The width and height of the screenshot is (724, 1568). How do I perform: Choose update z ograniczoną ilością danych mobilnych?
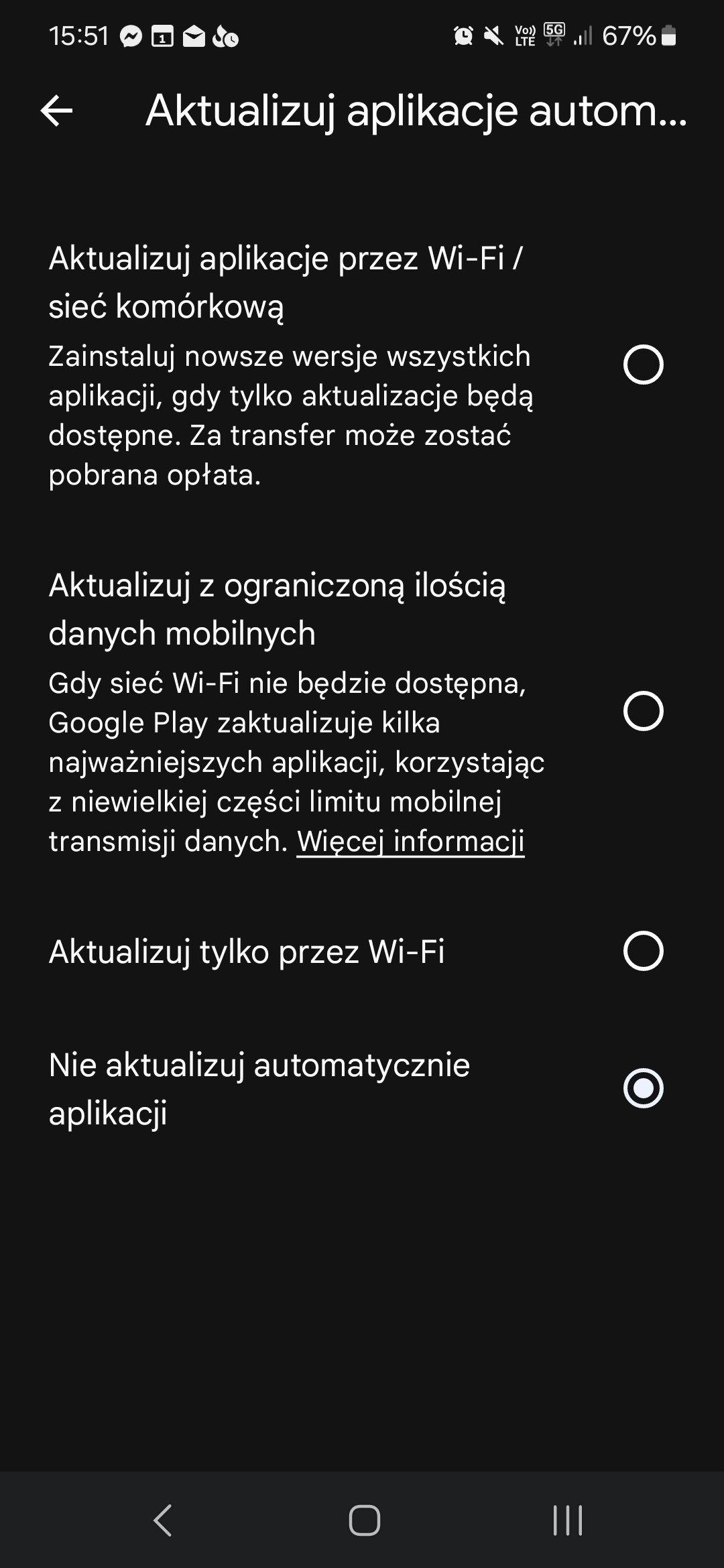[642, 711]
